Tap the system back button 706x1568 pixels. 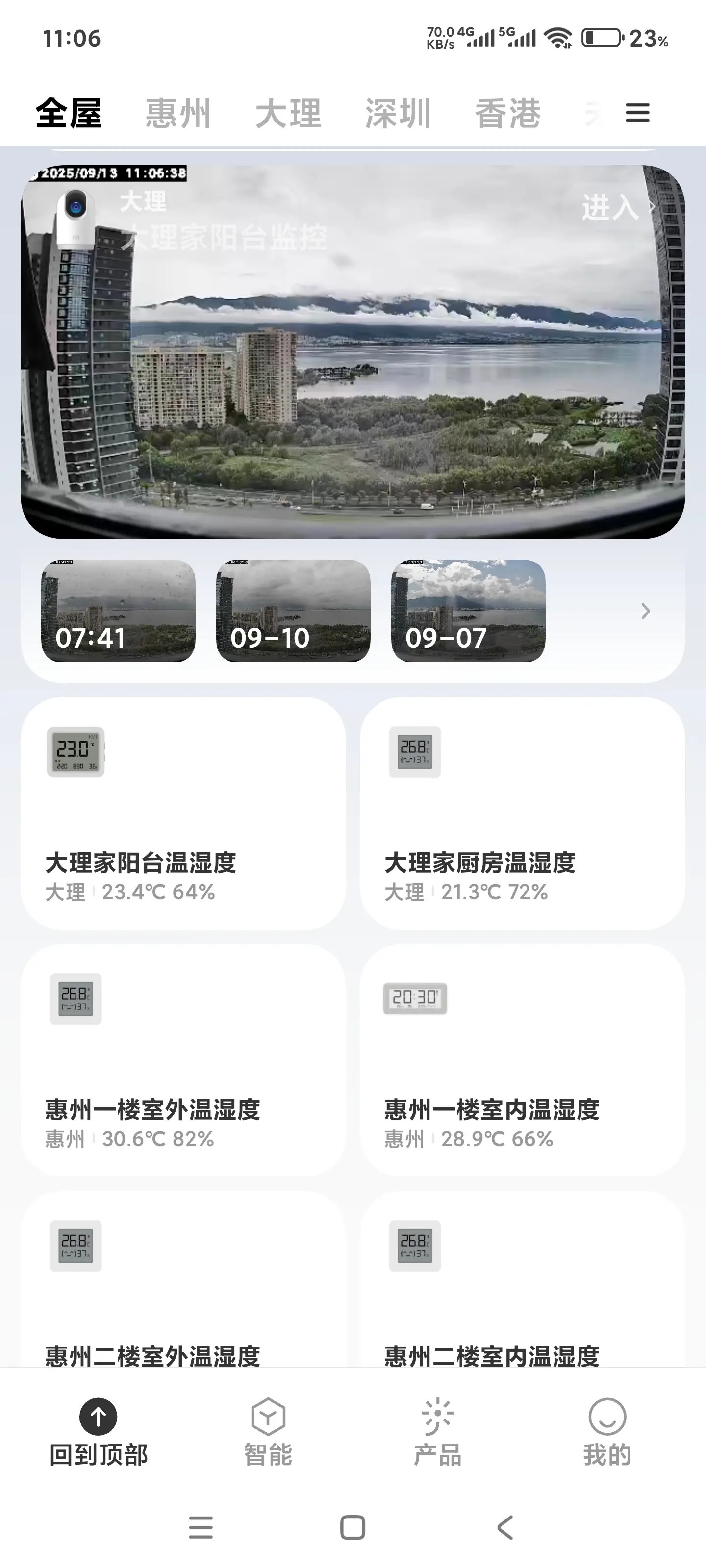(x=505, y=1527)
